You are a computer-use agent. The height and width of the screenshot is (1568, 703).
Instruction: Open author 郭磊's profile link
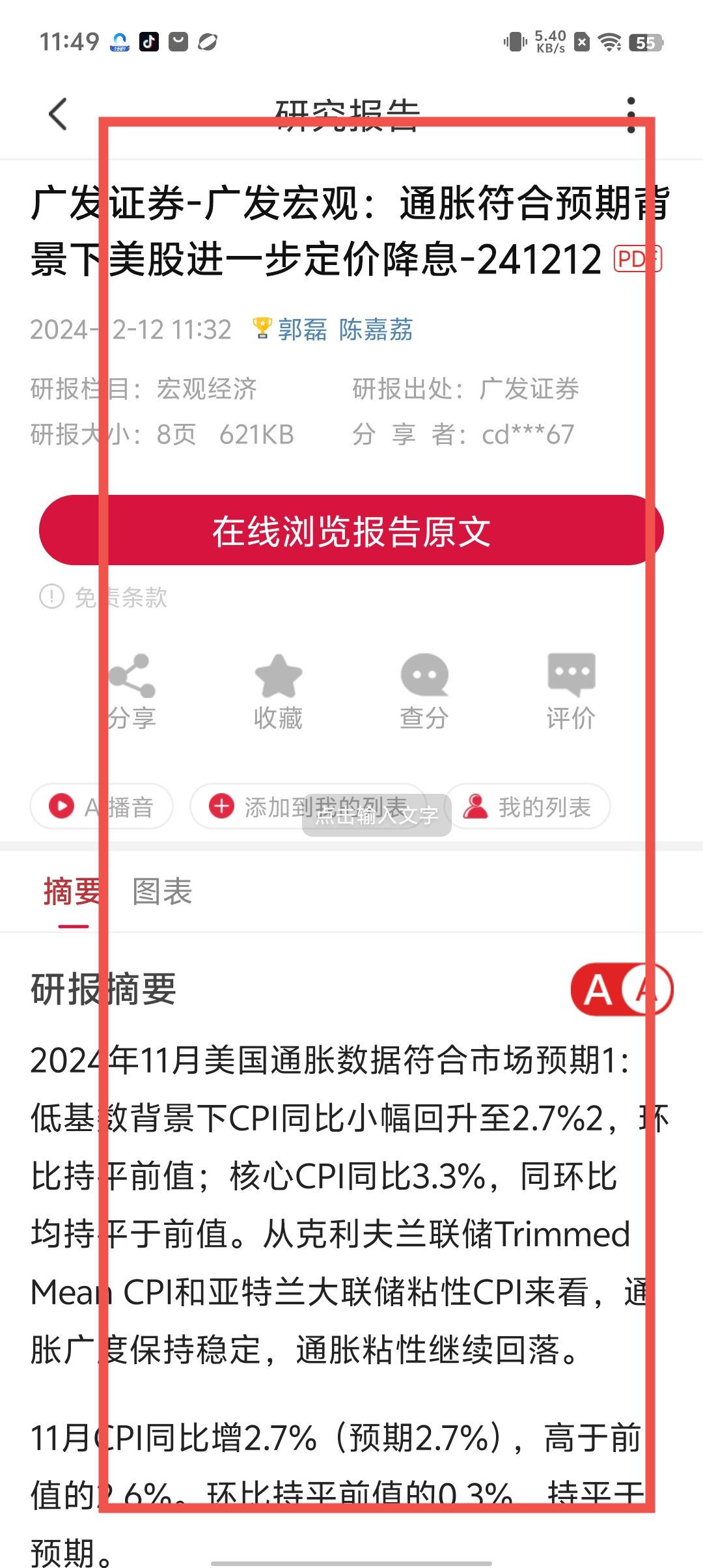point(302,329)
